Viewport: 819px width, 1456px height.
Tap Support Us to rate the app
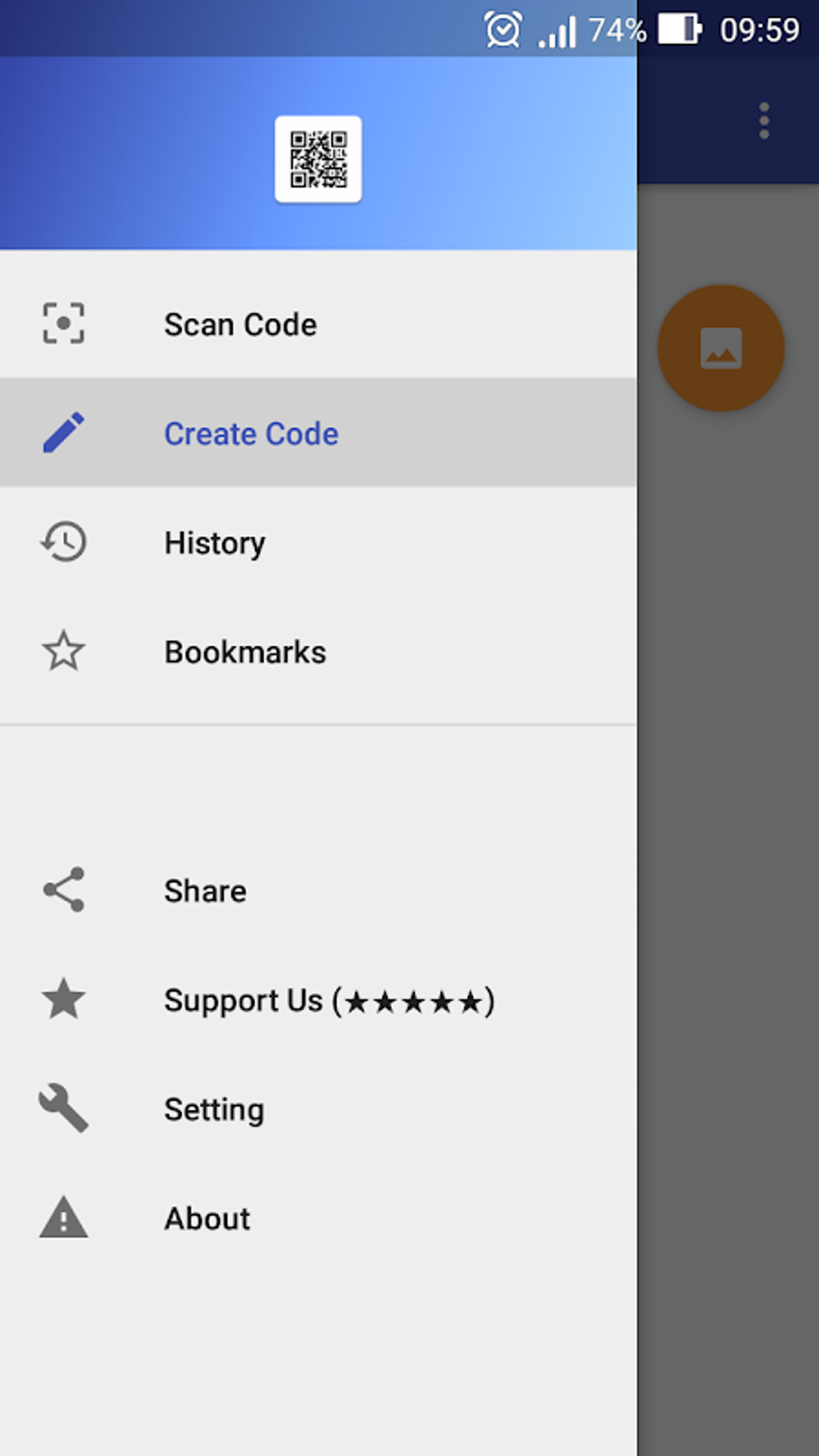point(318,1000)
